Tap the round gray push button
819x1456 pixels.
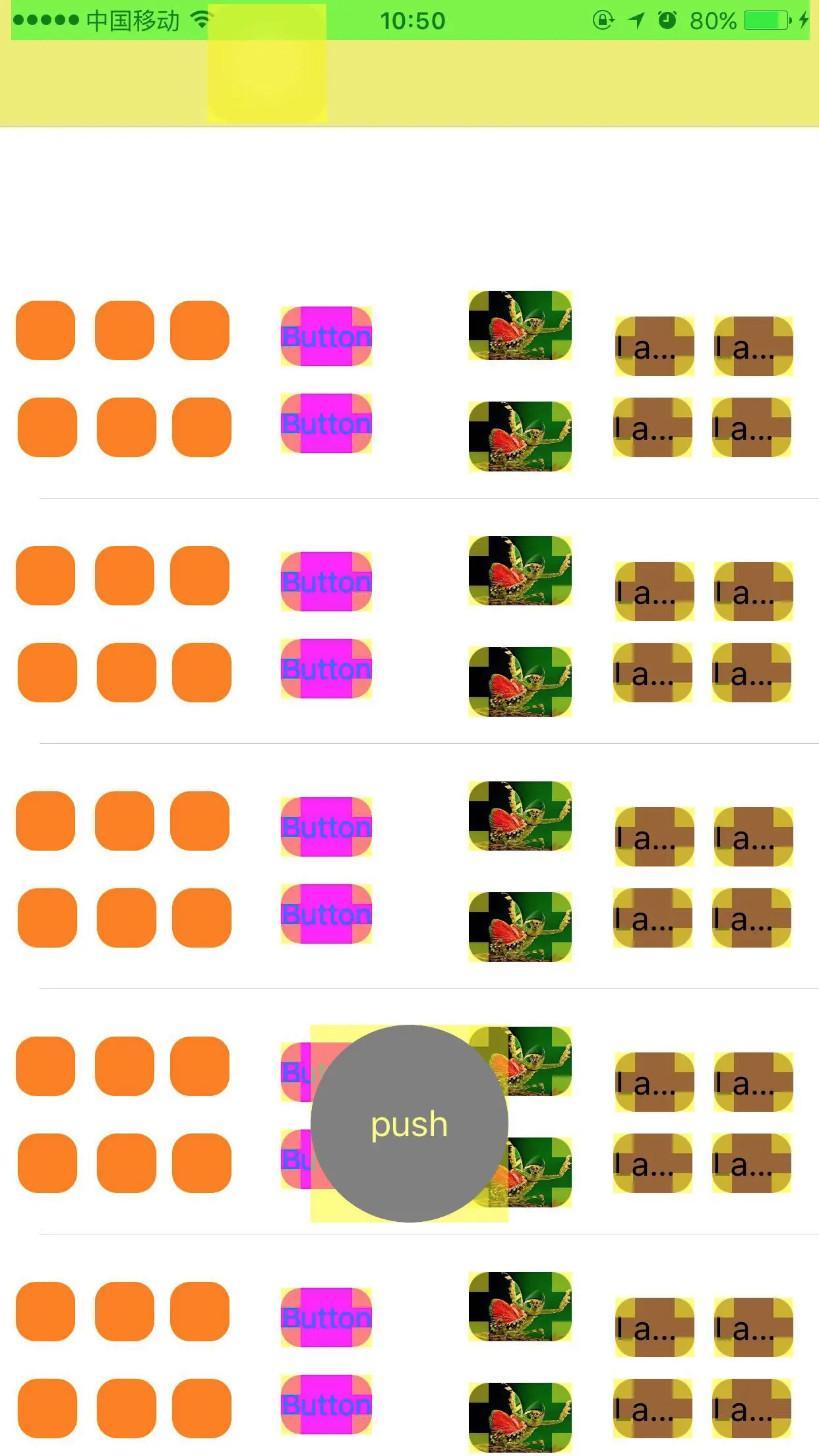(x=409, y=1123)
